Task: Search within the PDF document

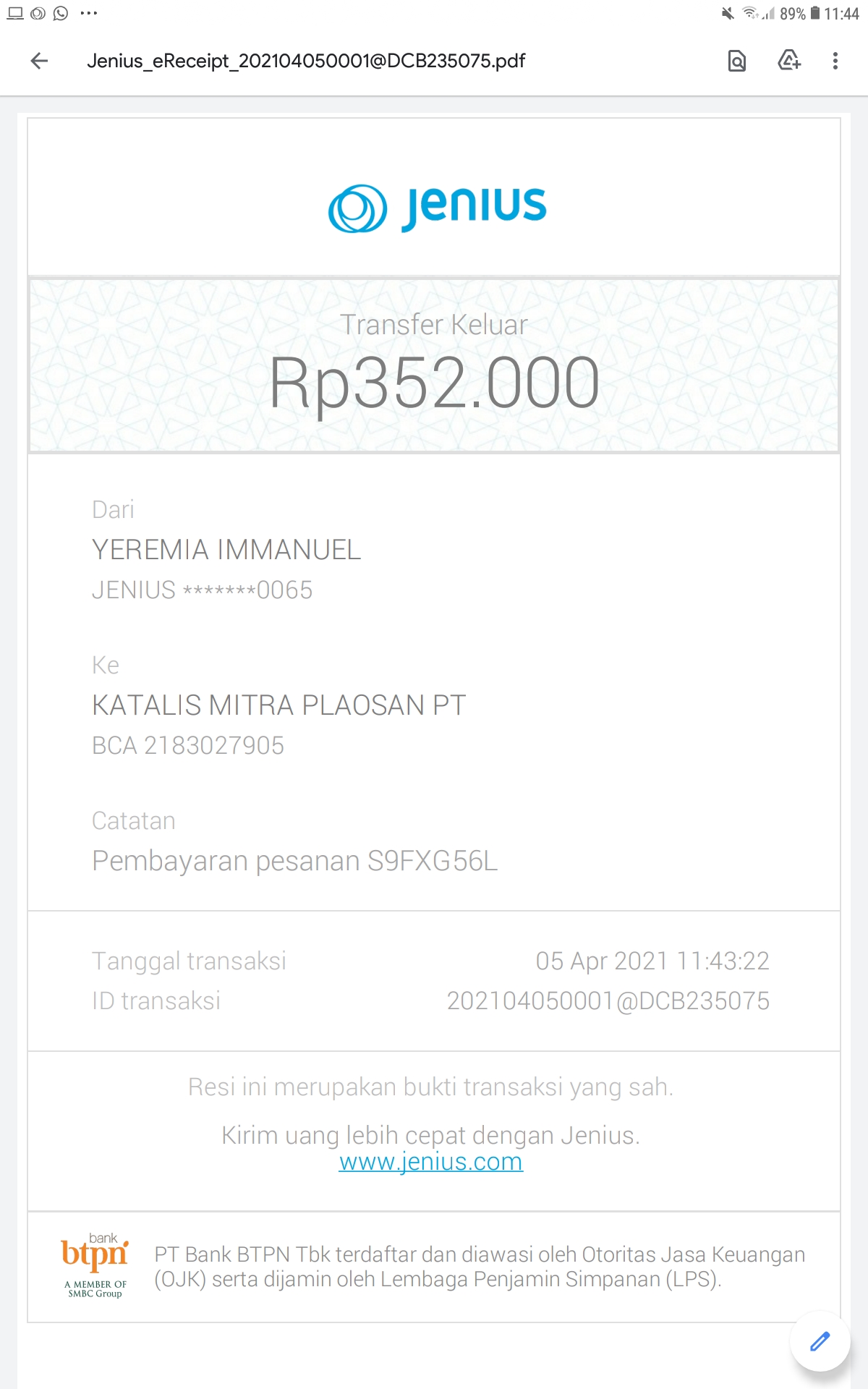Action: [x=736, y=61]
